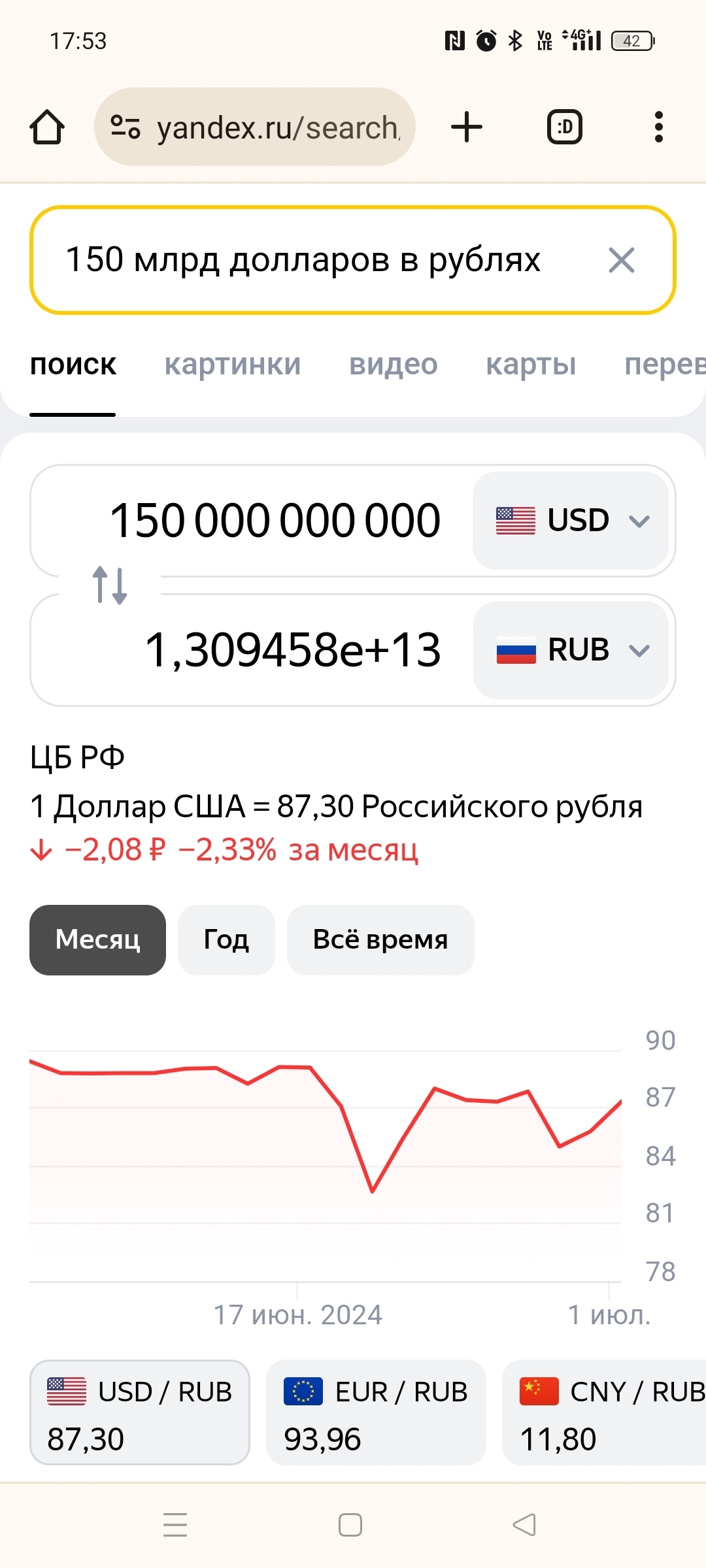Image resolution: width=706 pixels, height=1568 pixels.
Task: Select the Месяц chart period
Action: pyautogui.click(x=97, y=939)
